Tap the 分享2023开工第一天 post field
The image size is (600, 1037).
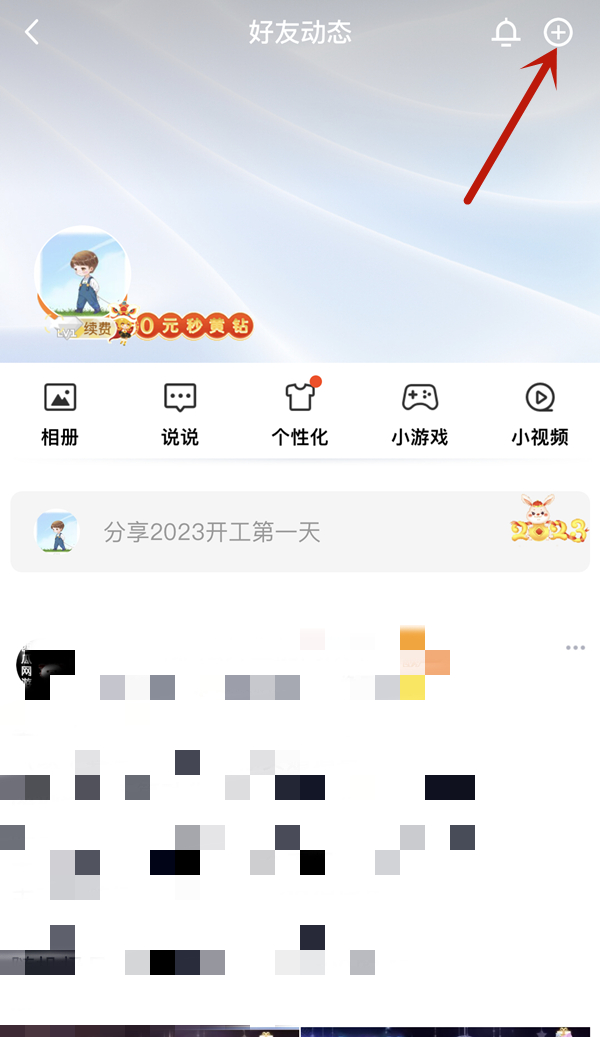click(x=300, y=532)
